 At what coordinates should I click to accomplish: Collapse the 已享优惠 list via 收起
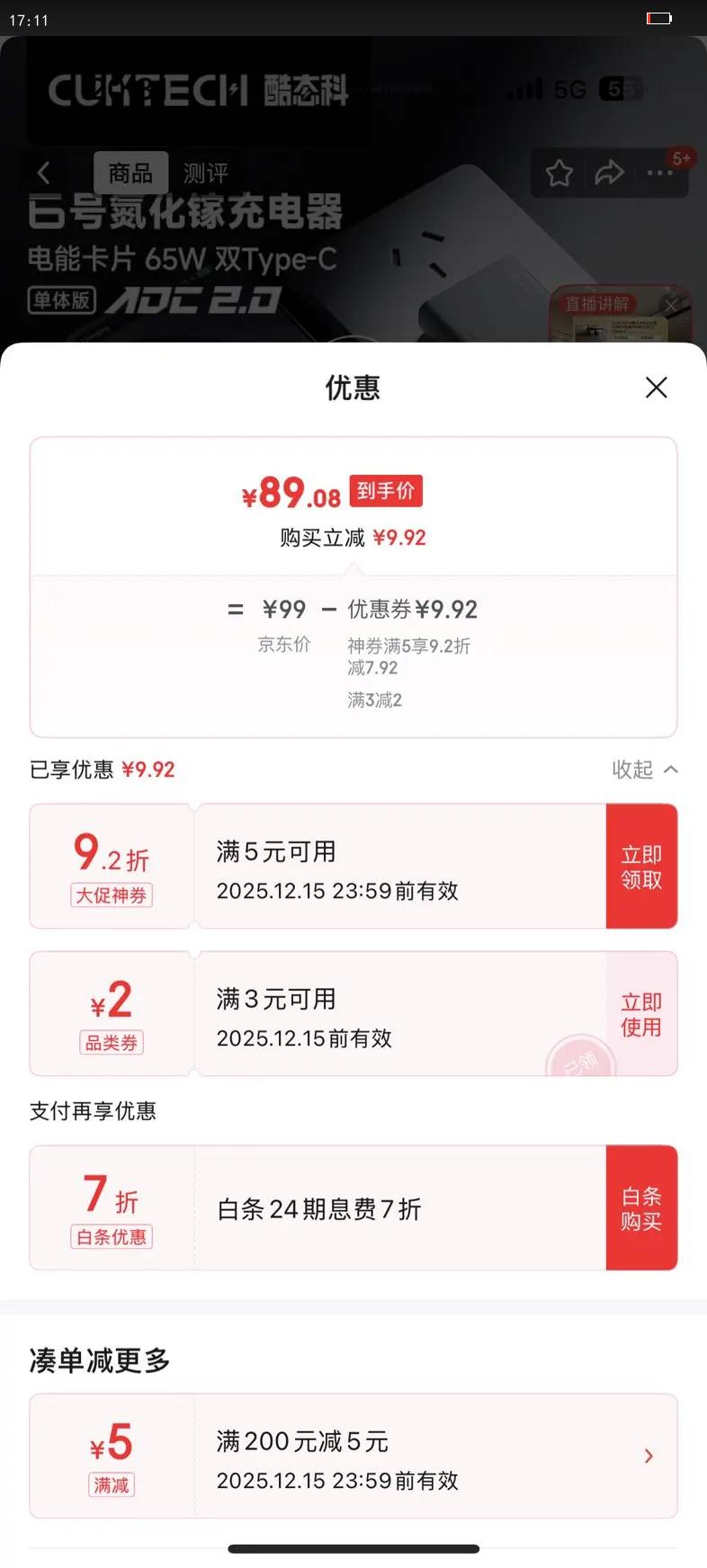point(645,770)
